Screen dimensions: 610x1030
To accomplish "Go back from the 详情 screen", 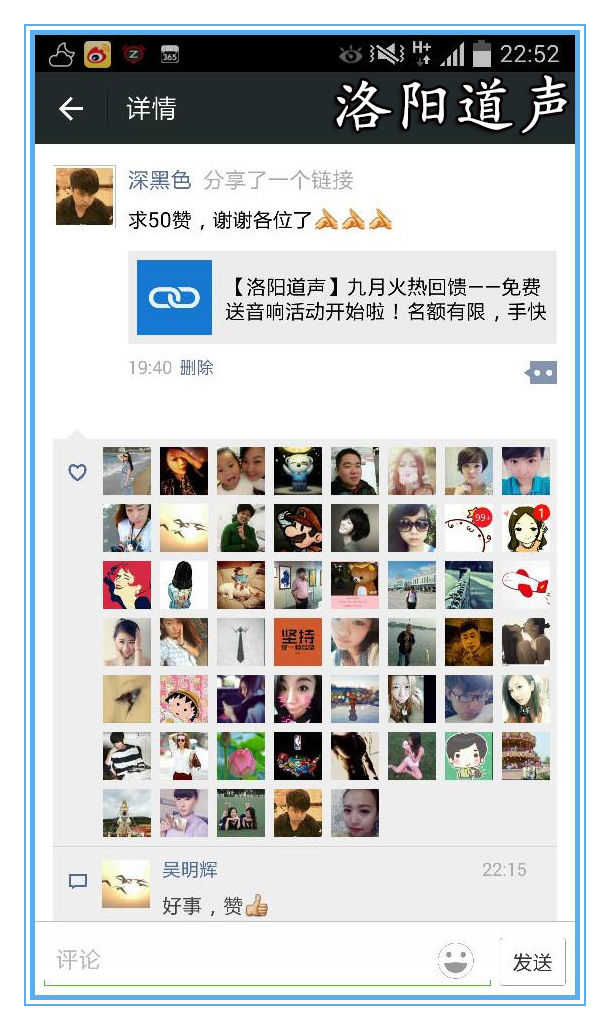I will [70, 109].
